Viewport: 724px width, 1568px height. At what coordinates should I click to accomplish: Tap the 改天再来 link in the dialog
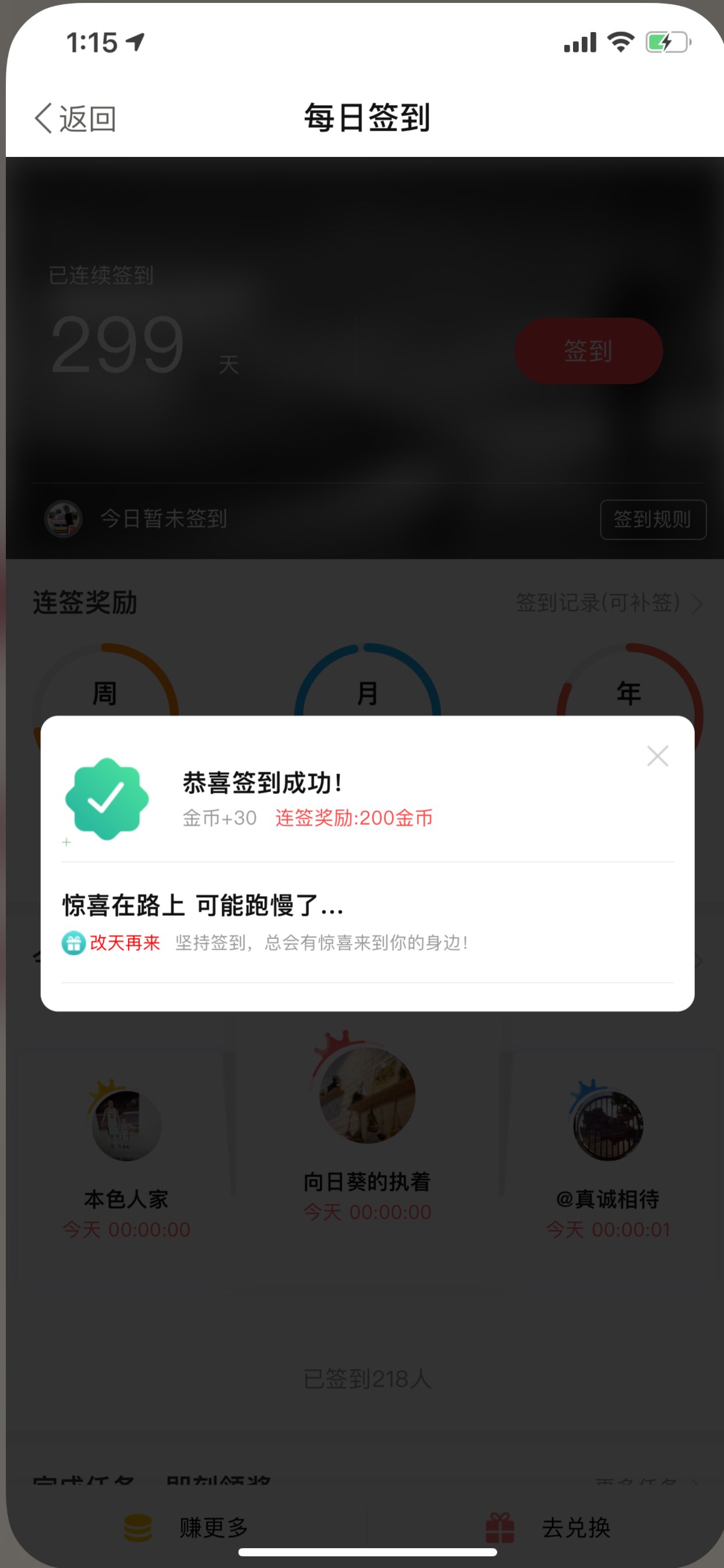pos(125,943)
